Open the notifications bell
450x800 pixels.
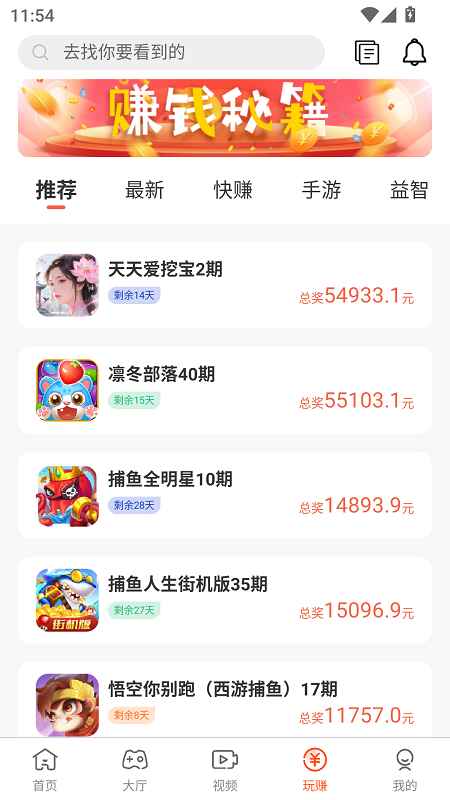tap(414, 52)
